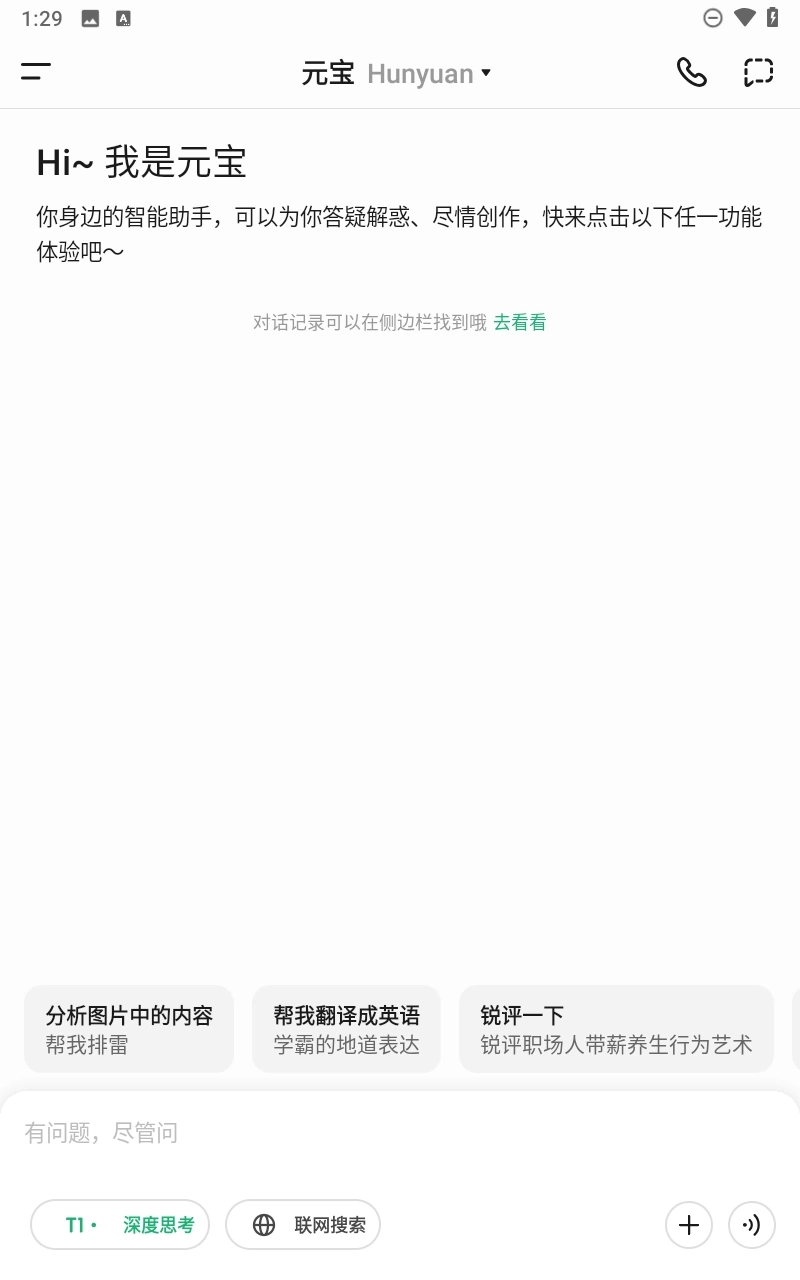Start a new conversation
The height and width of the screenshot is (1280, 800).
758,72
